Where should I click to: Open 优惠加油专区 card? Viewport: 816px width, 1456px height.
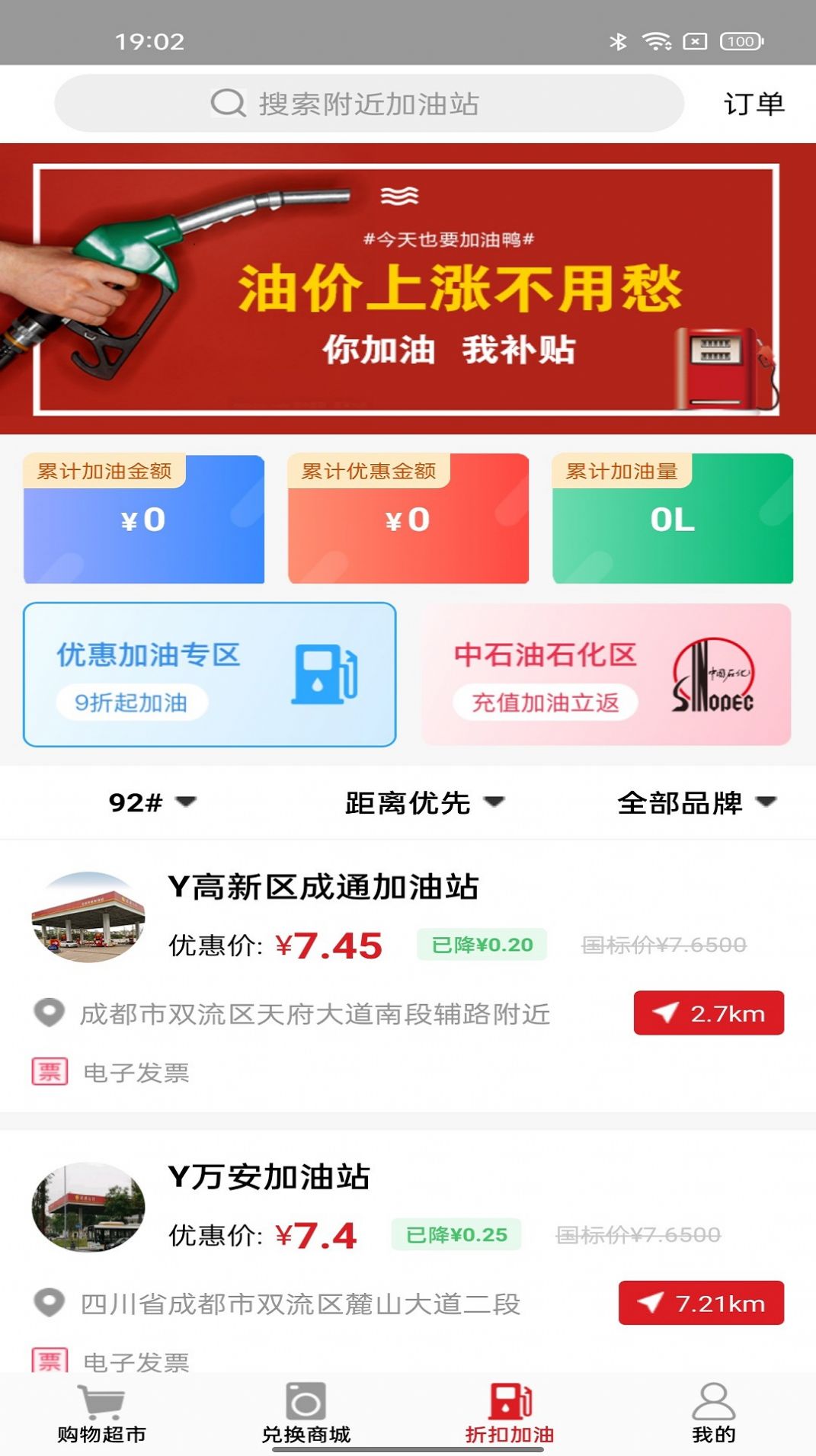pos(210,675)
